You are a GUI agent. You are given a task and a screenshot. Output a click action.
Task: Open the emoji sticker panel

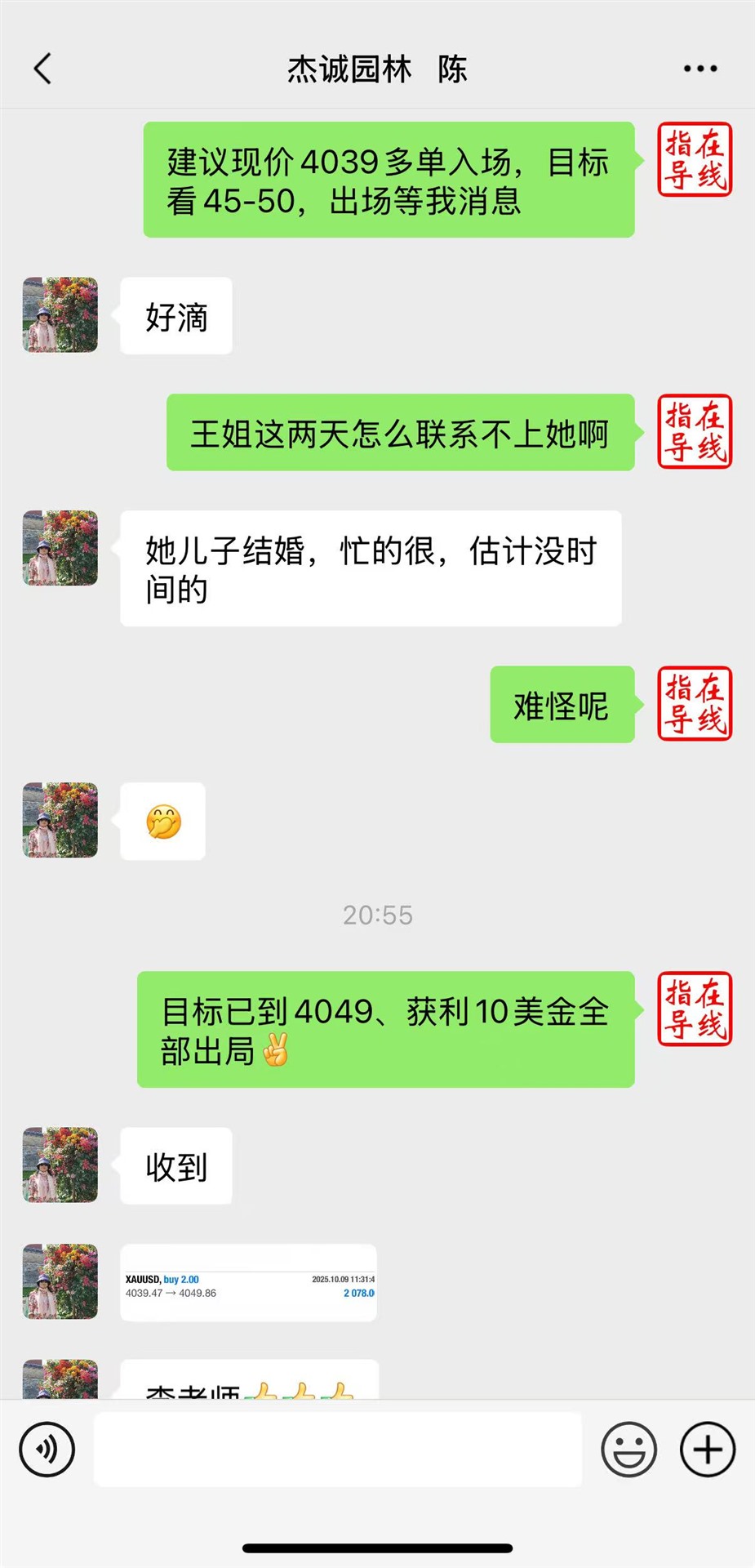coord(628,1450)
